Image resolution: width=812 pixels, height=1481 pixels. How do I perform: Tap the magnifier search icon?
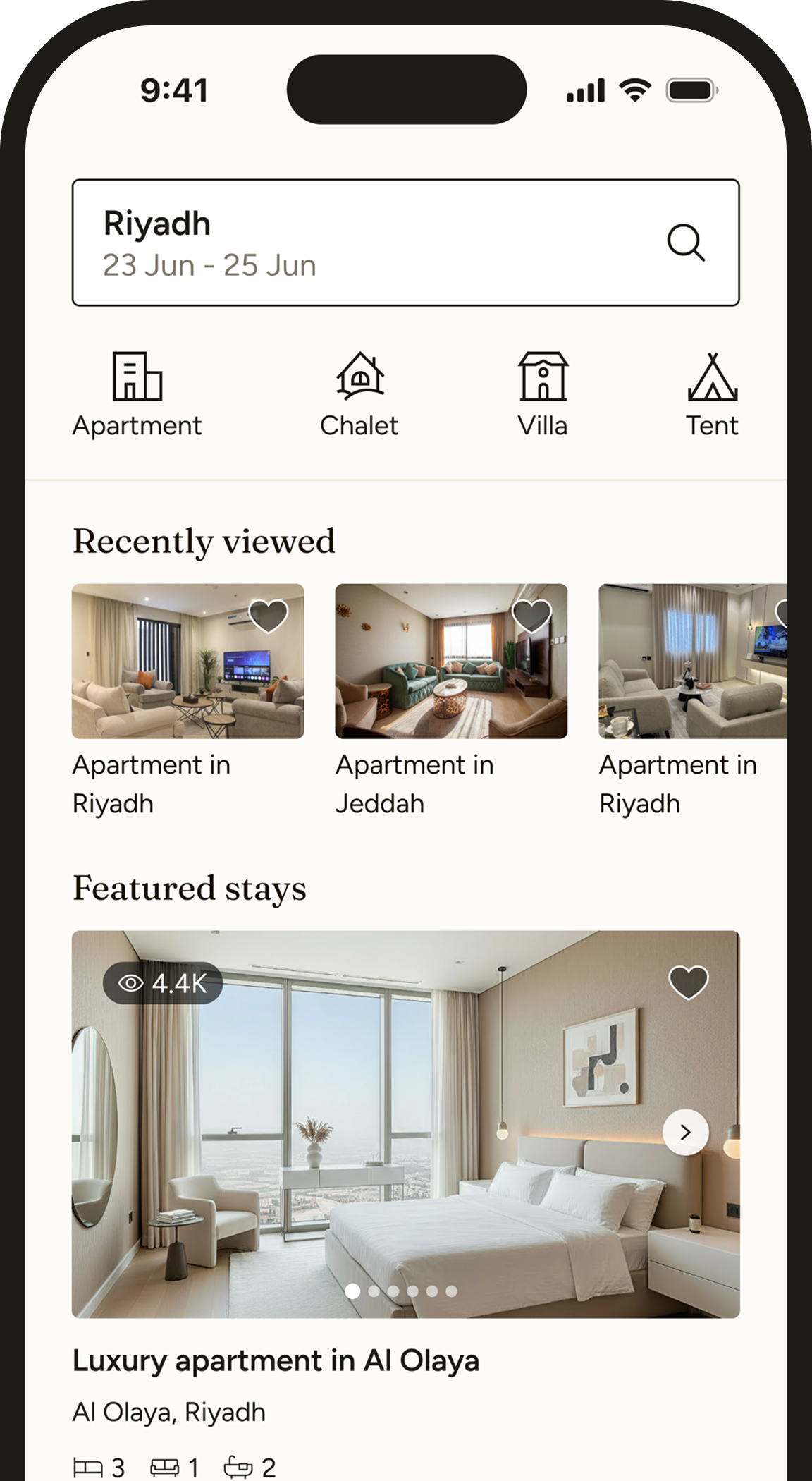[x=686, y=243]
